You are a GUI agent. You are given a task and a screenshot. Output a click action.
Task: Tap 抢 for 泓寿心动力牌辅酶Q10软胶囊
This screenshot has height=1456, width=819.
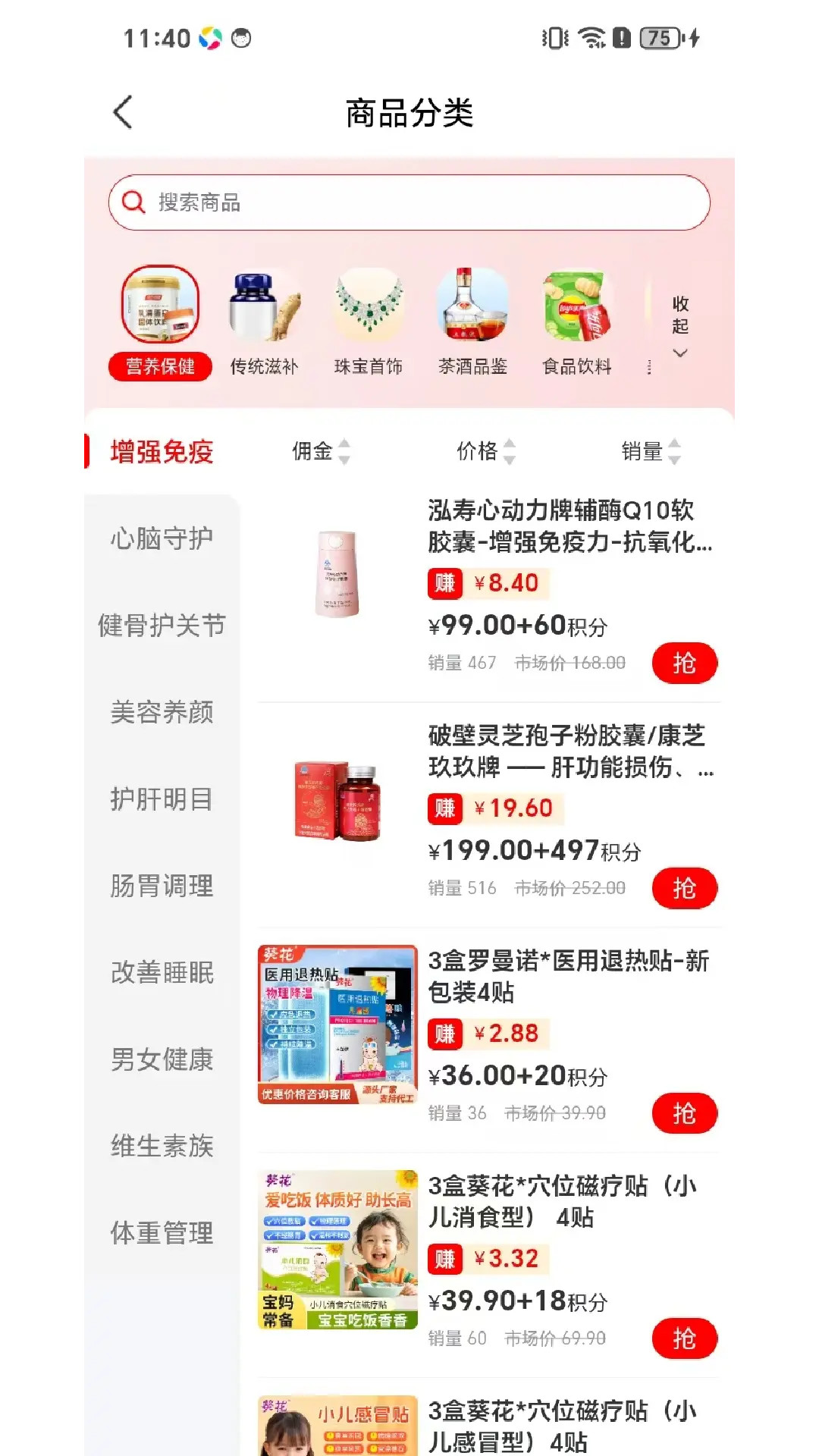pos(684,664)
